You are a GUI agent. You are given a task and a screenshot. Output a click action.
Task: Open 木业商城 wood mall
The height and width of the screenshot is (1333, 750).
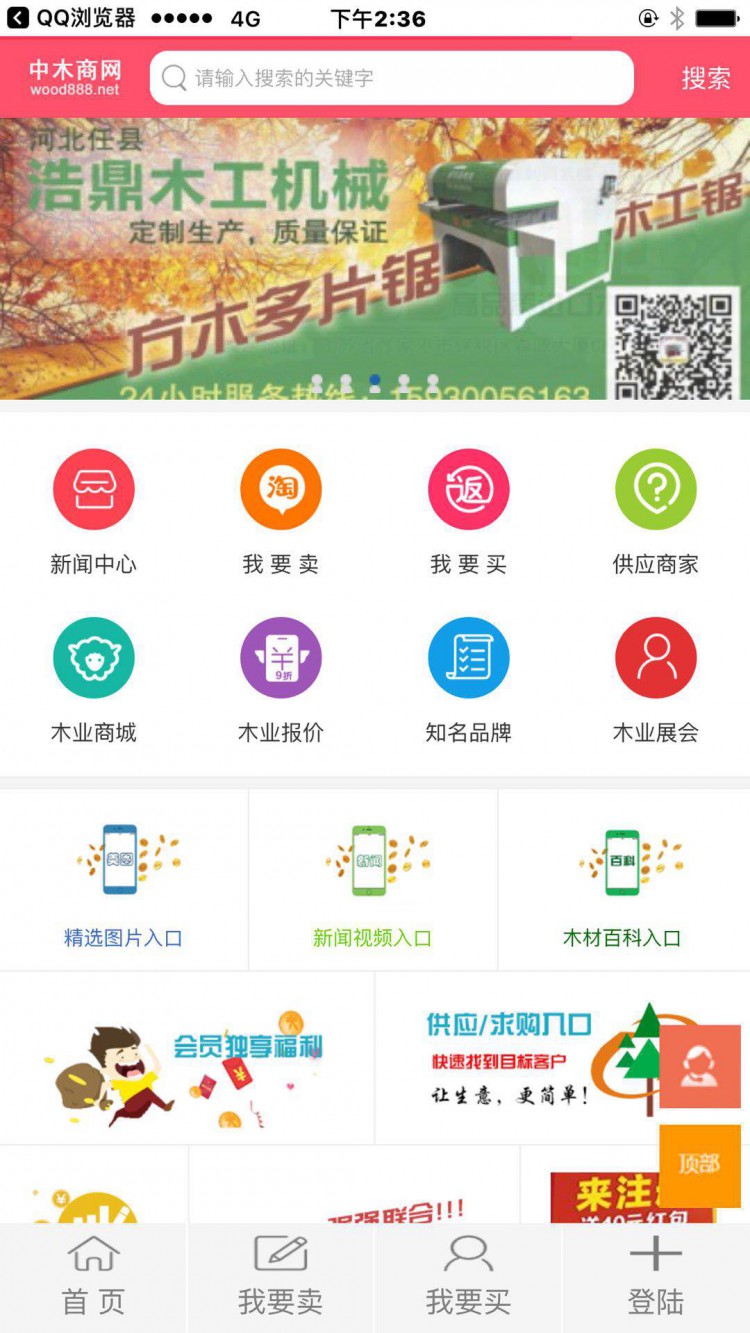(x=93, y=658)
